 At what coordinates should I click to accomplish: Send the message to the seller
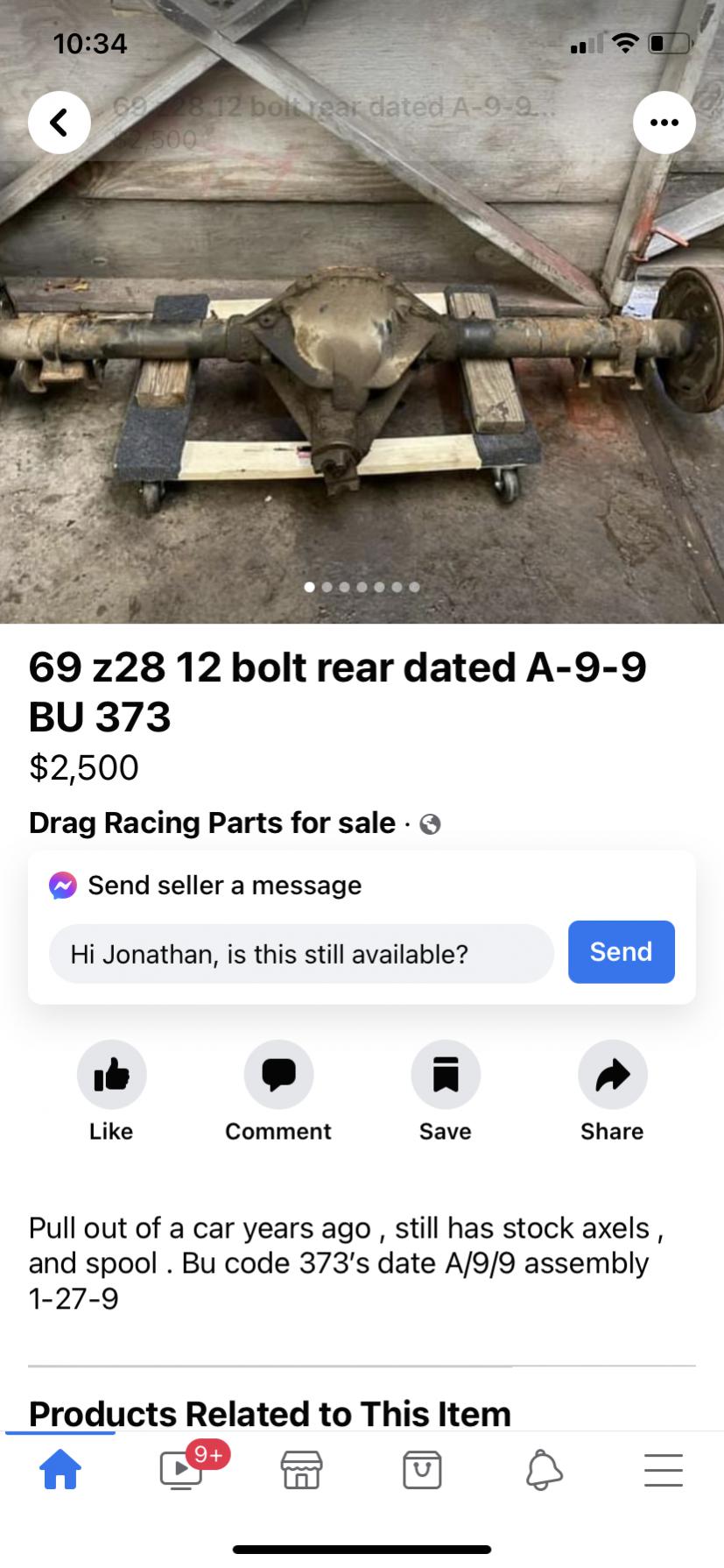(621, 952)
